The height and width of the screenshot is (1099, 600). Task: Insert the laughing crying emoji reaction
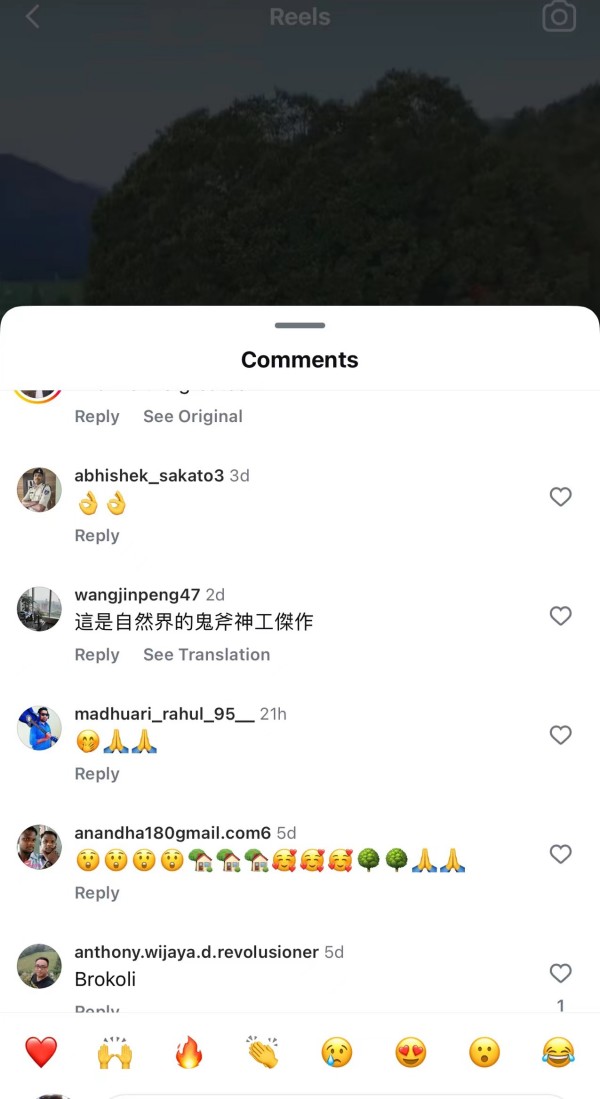tap(558, 1052)
